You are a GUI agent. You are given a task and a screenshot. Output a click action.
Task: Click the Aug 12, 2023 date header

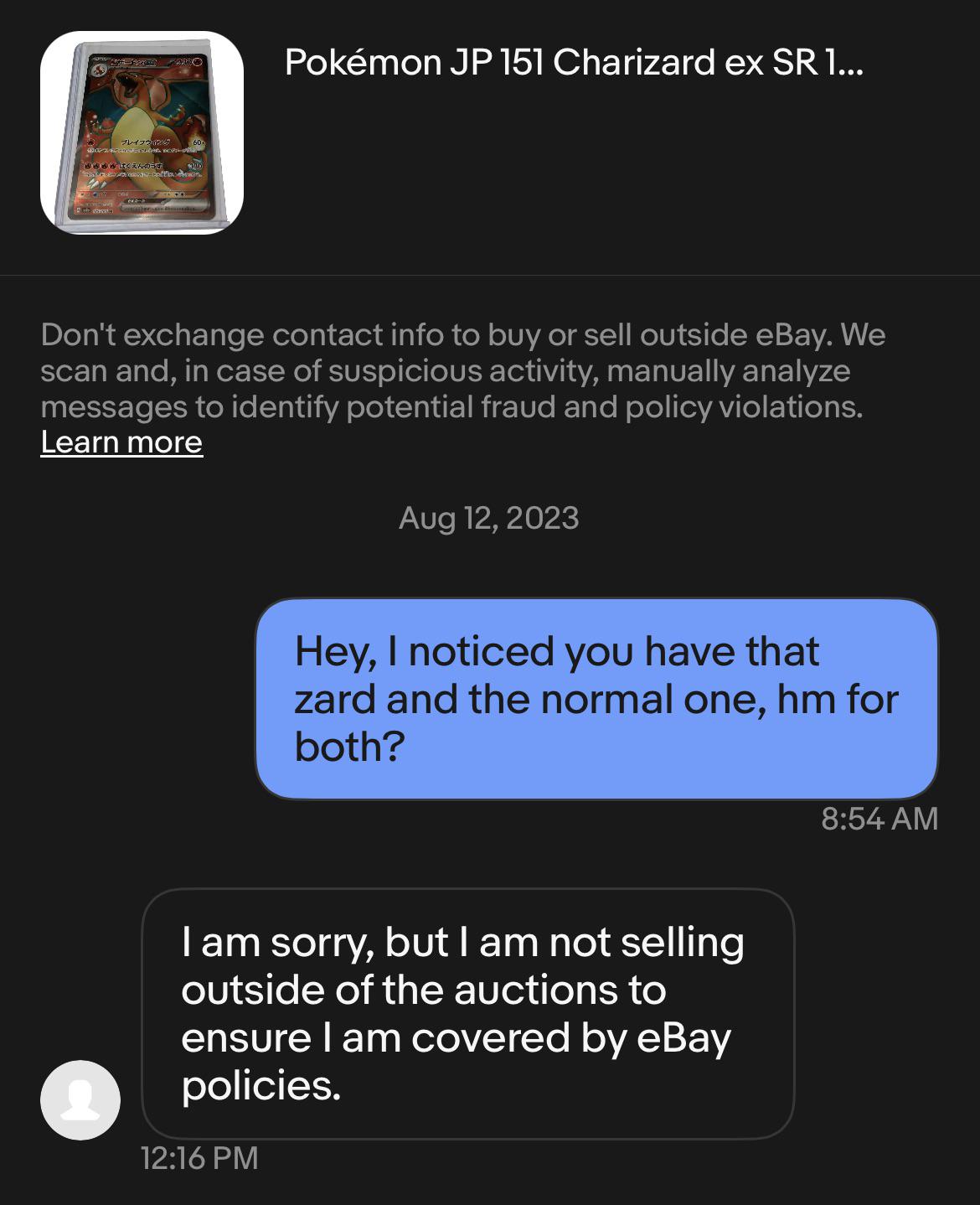click(490, 517)
